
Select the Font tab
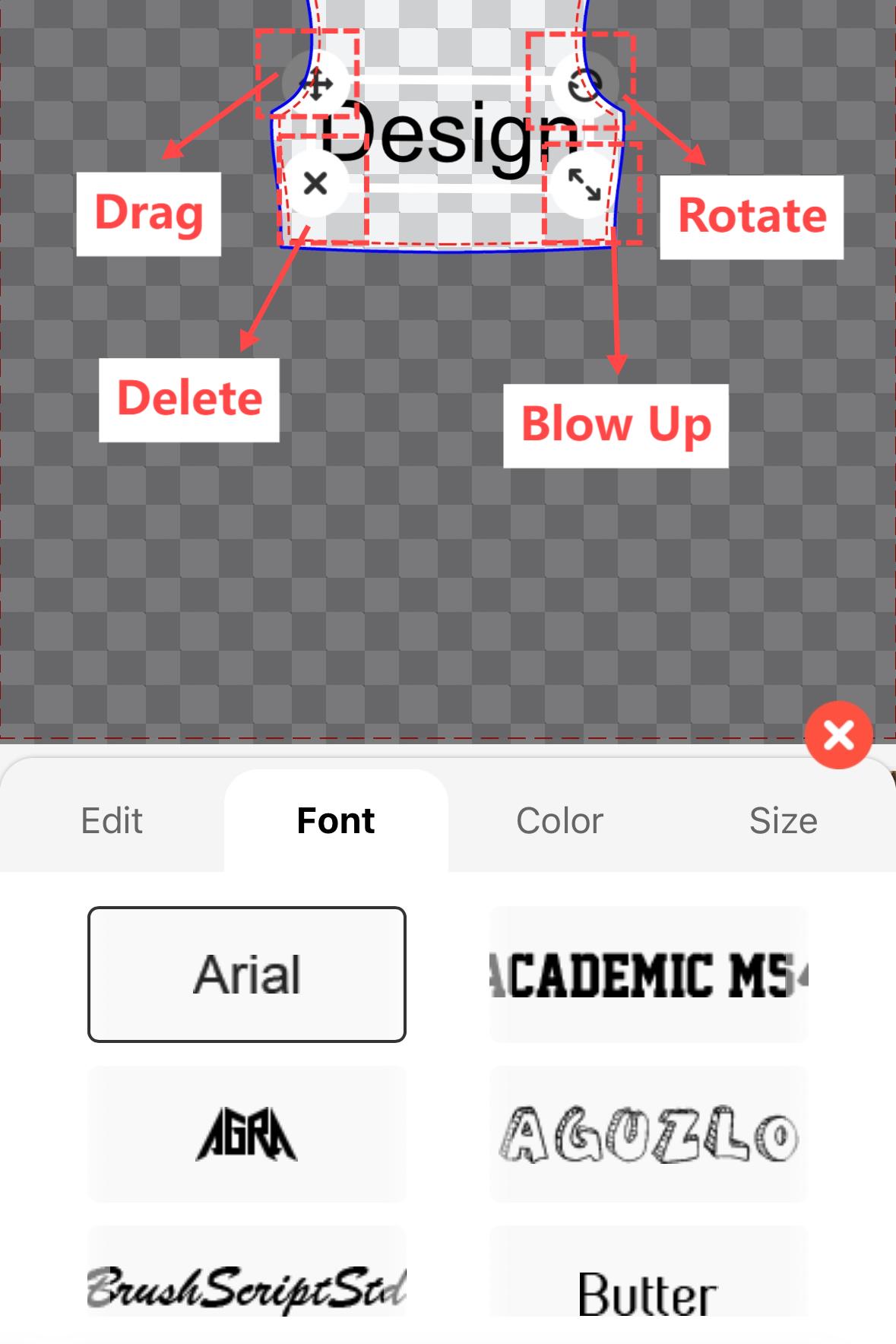[x=336, y=821]
